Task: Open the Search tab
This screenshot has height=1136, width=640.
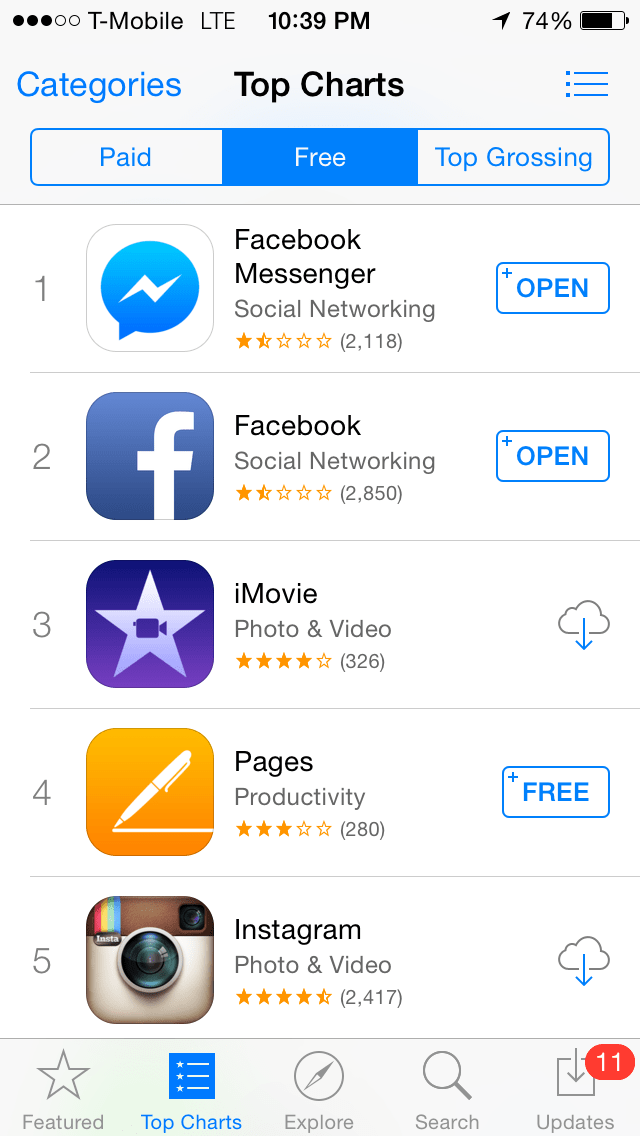Action: (x=447, y=1088)
